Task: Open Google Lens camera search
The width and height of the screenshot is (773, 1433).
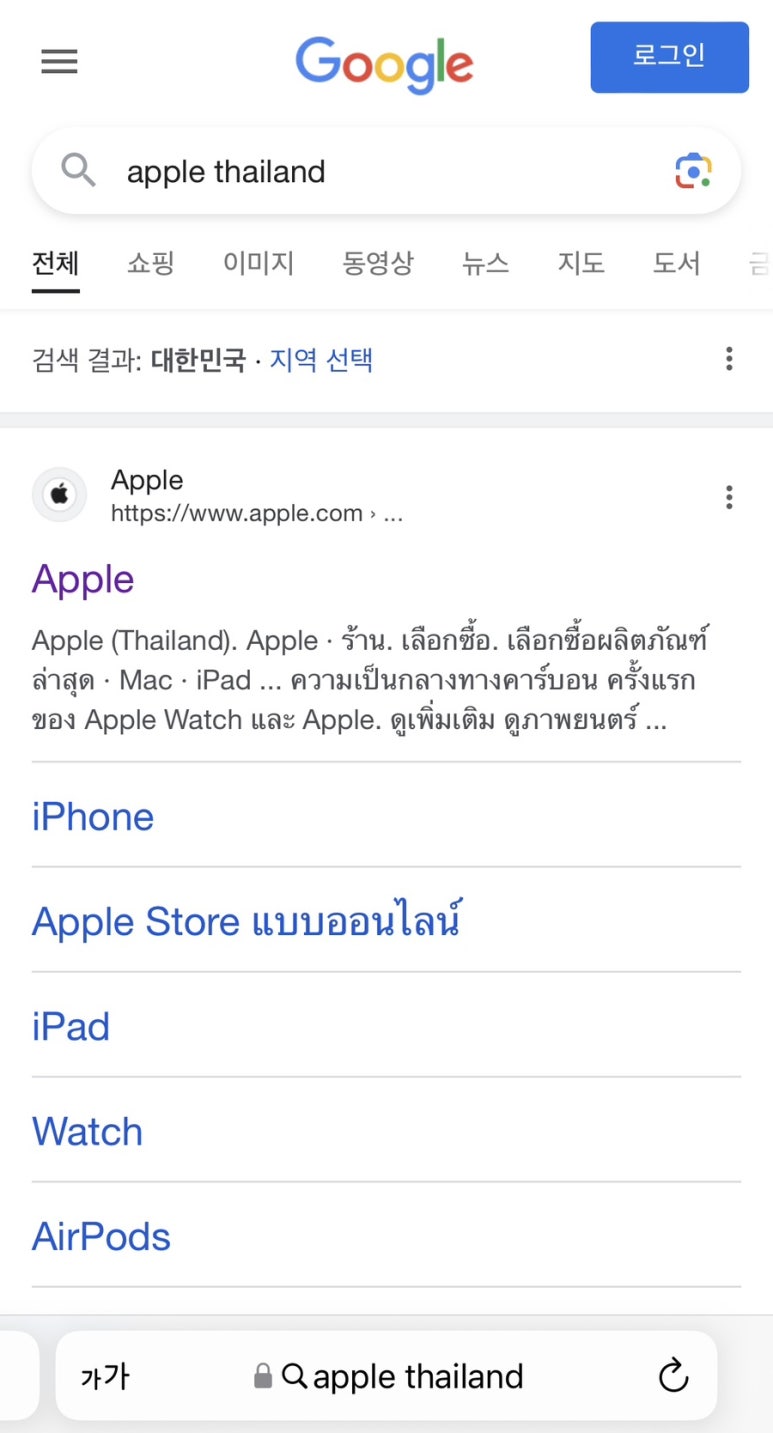Action: pos(693,171)
